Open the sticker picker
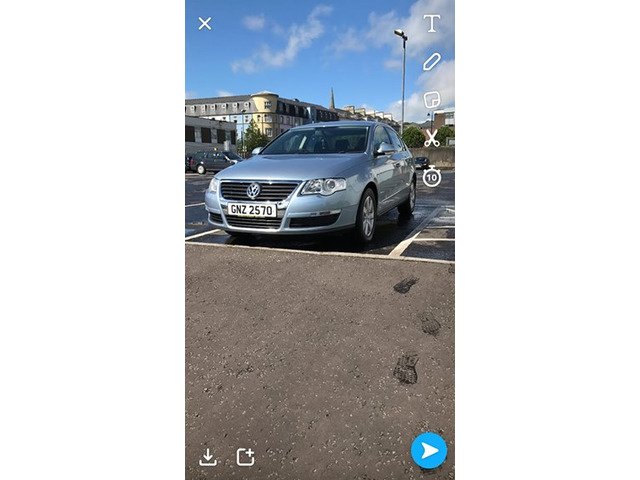 431,100
